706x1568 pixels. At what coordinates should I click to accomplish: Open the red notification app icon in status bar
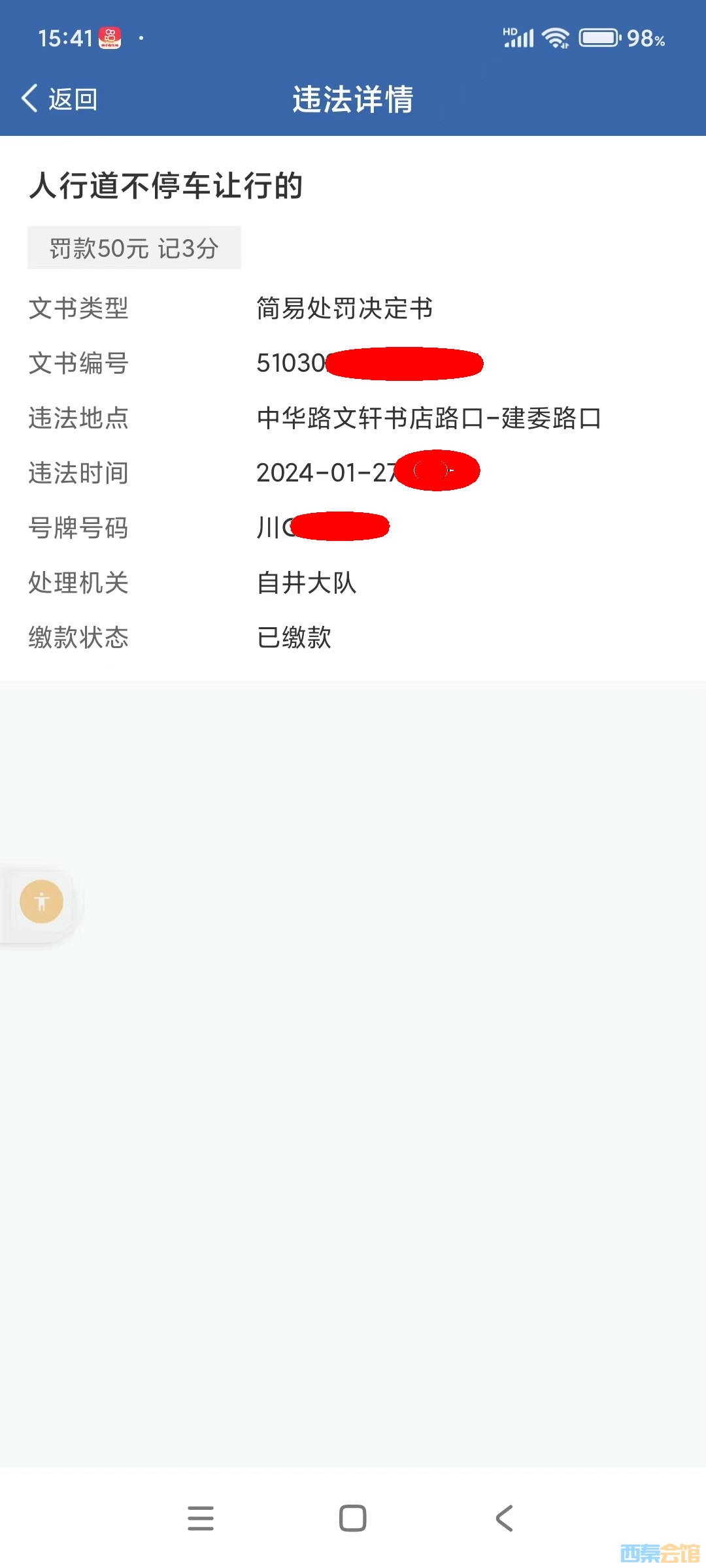[x=109, y=37]
